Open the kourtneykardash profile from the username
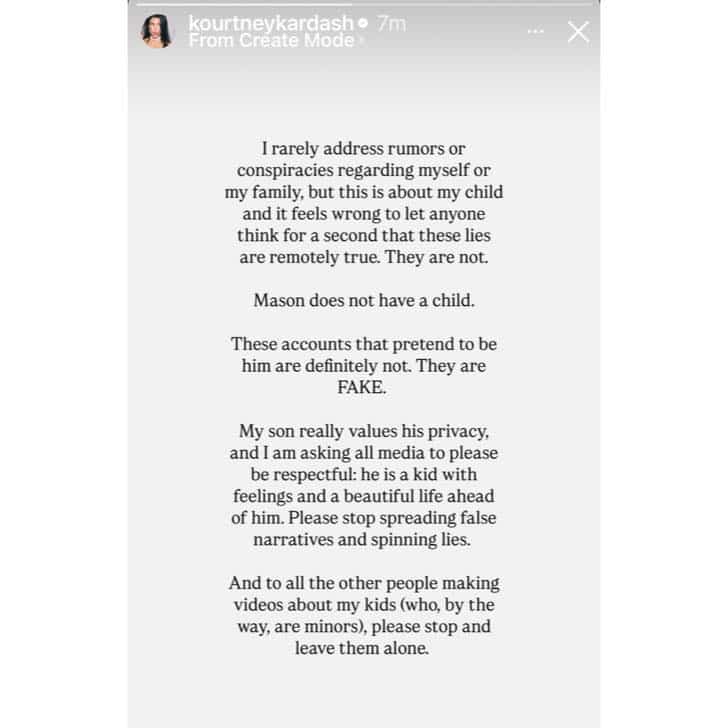728x728 pixels. tap(273, 23)
